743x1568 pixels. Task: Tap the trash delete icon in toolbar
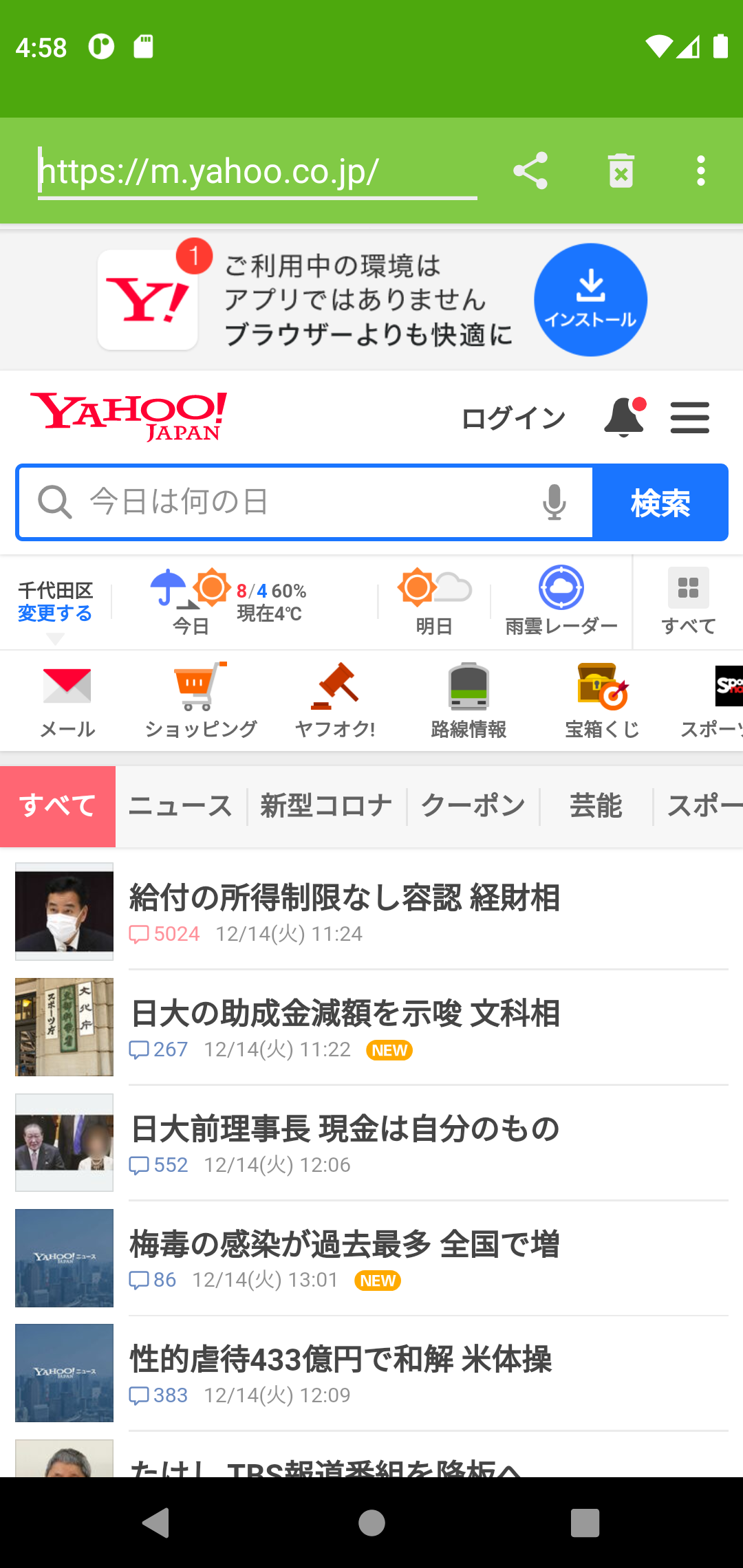[621, 171]
